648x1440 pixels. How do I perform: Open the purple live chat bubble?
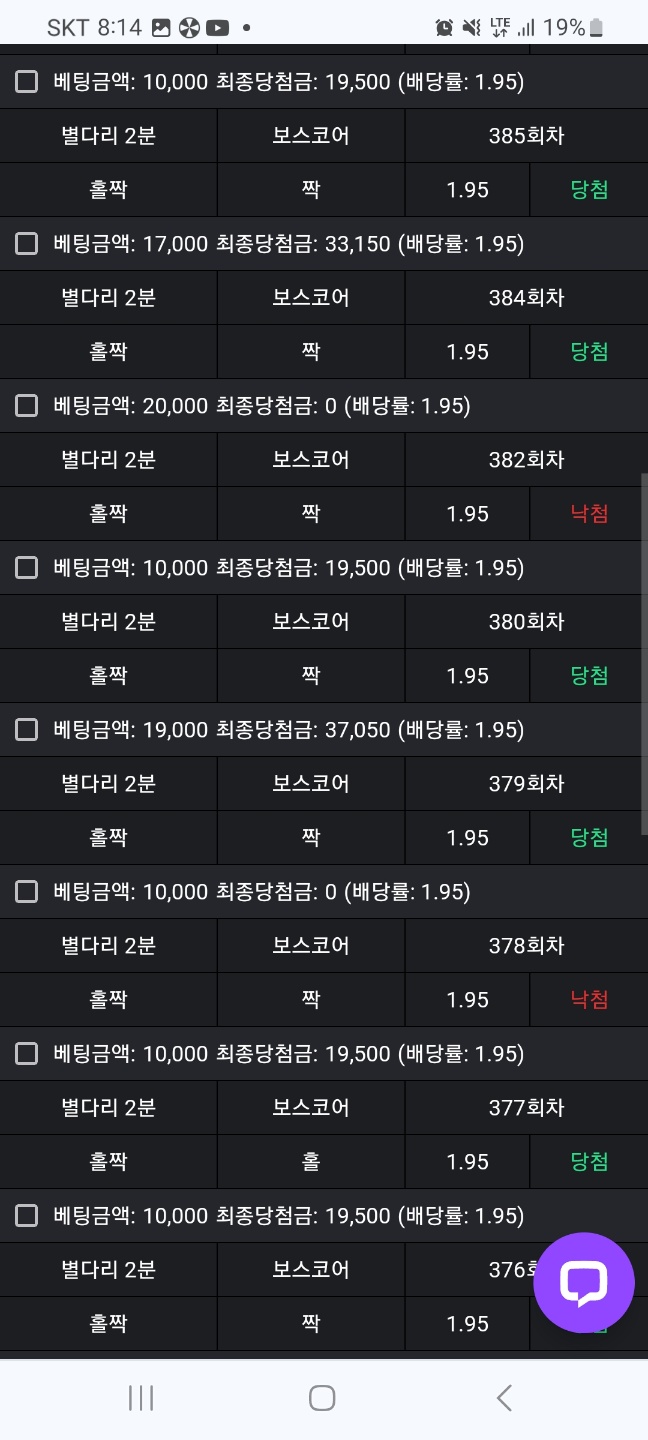584,1283
